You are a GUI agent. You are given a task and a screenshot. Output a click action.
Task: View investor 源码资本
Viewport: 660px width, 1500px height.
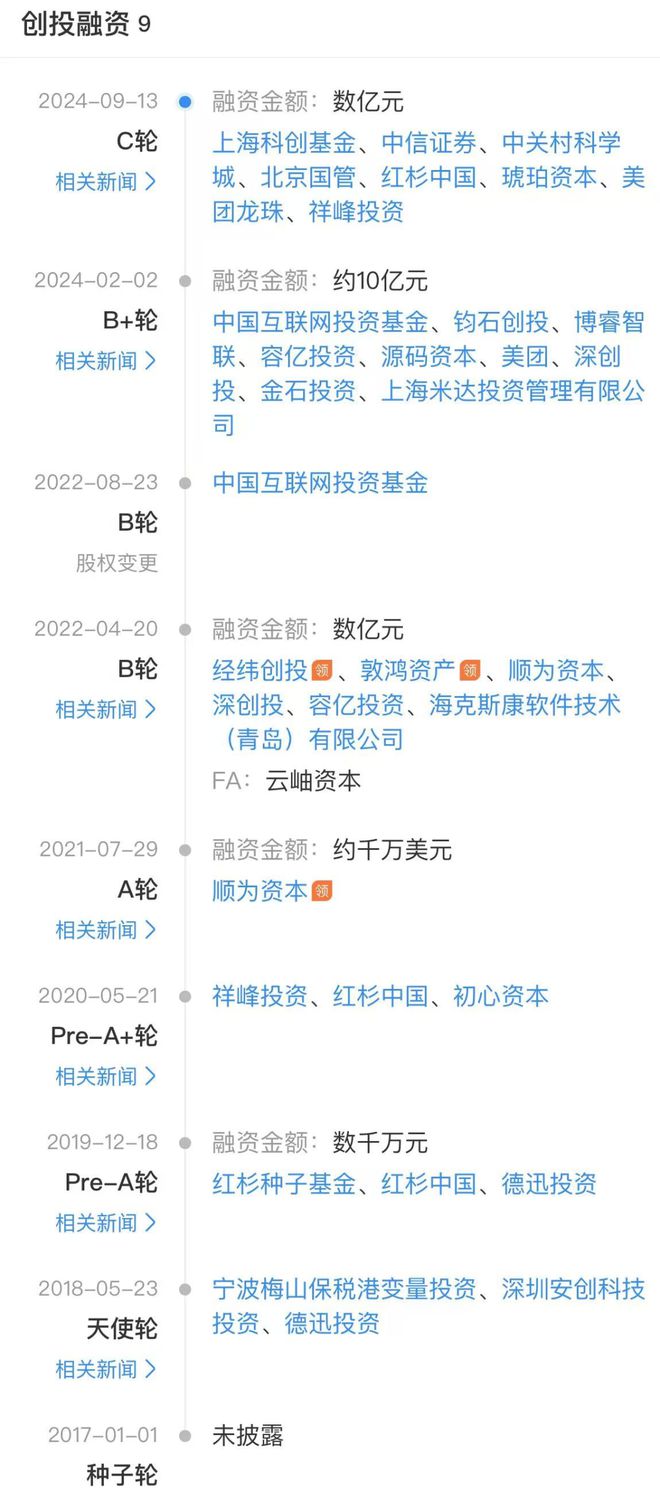pos(429,357)
